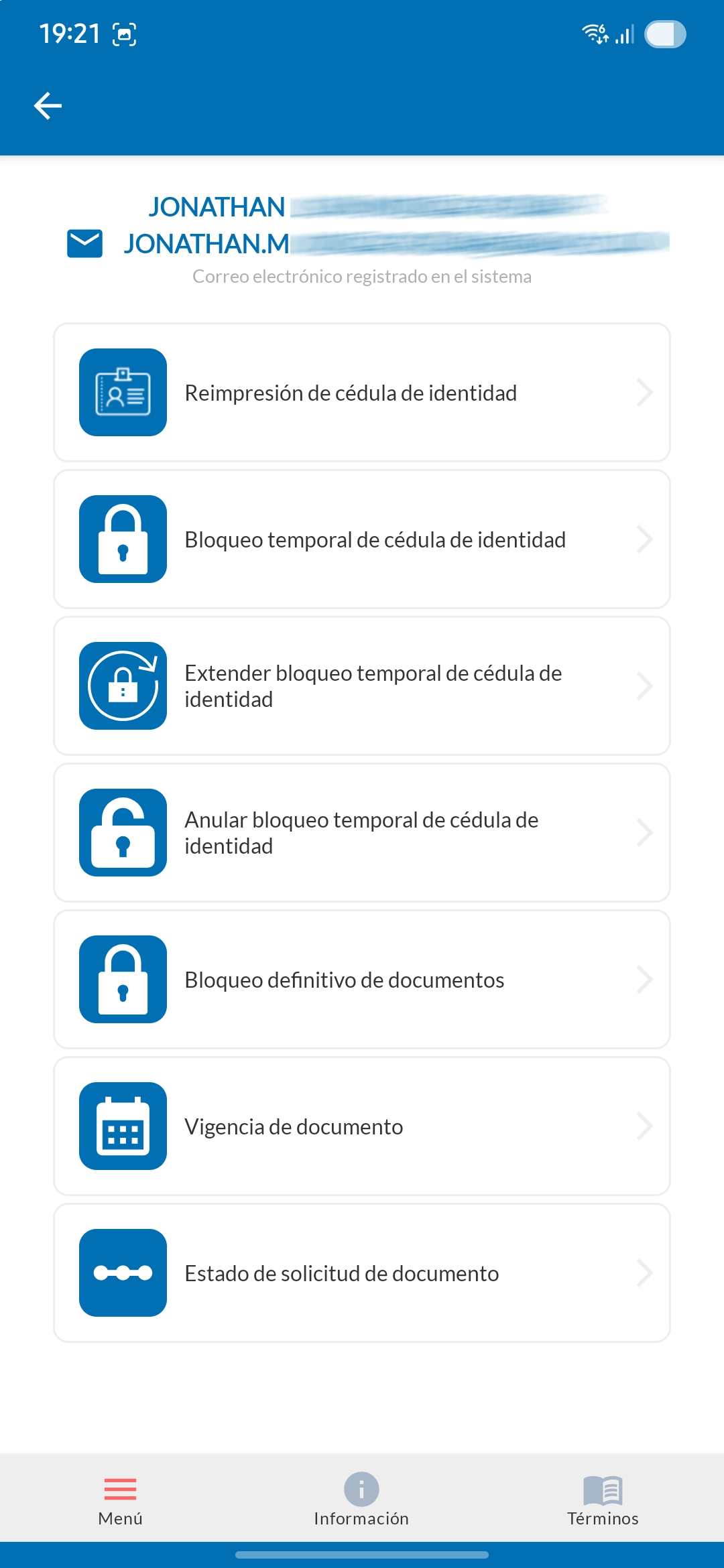This screenshot has height=1568, width=724.
Task: Open Bloqueo definitivo de documentos
Action: [x=362, y=980]
